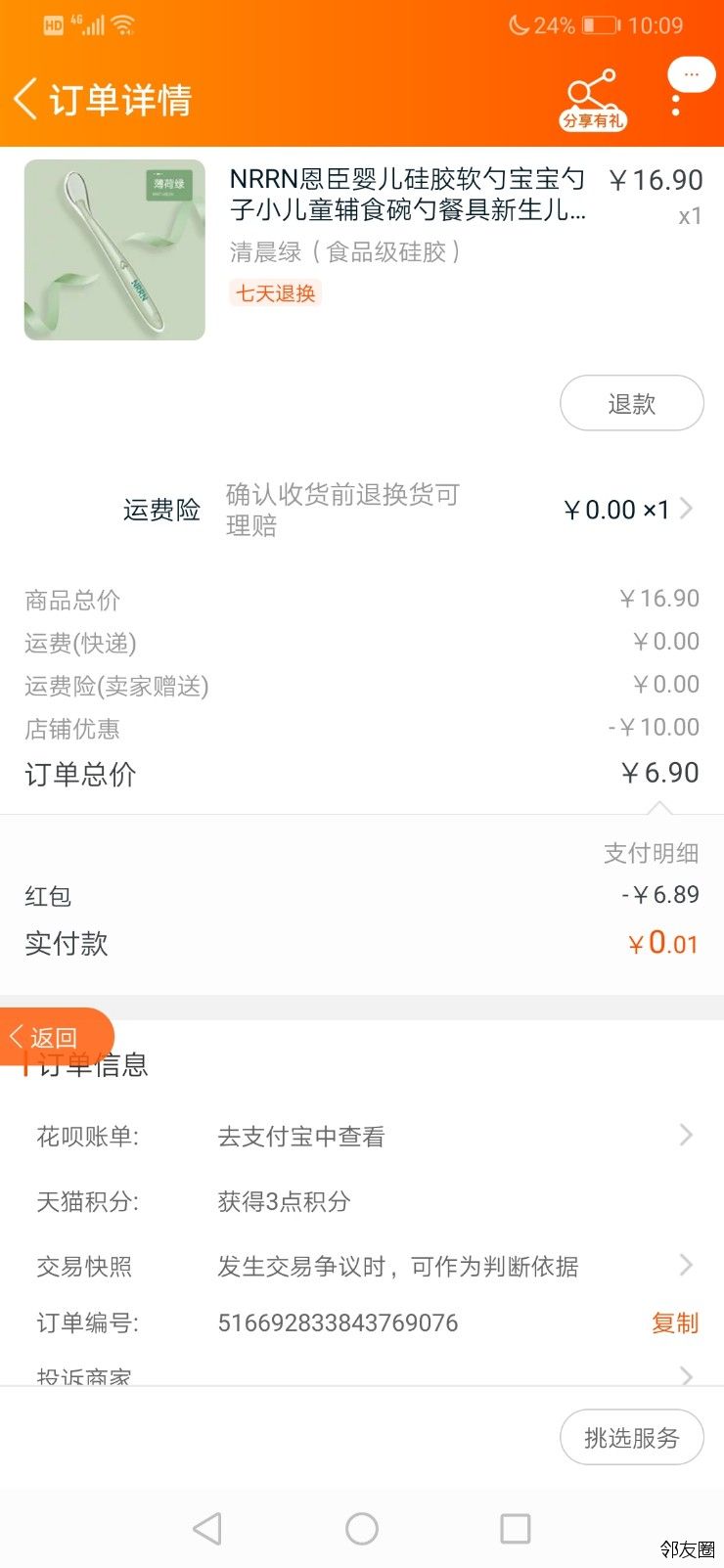Go to the home screen
The height and width of the screenshot is (1568, 724).
click(362, 1528)
